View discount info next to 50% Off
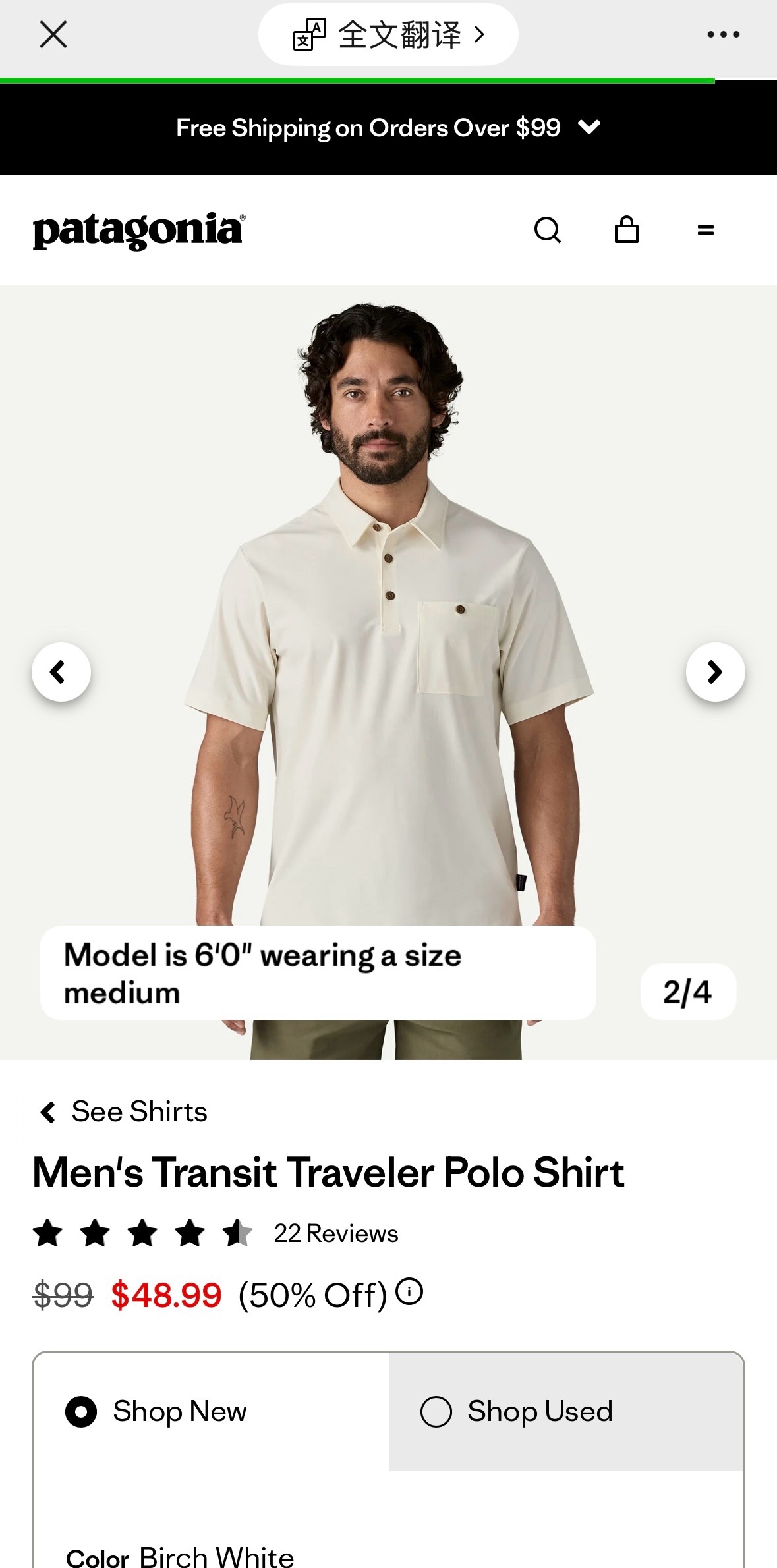This screenshot has height=1568, width=777. click(409, 1291)
